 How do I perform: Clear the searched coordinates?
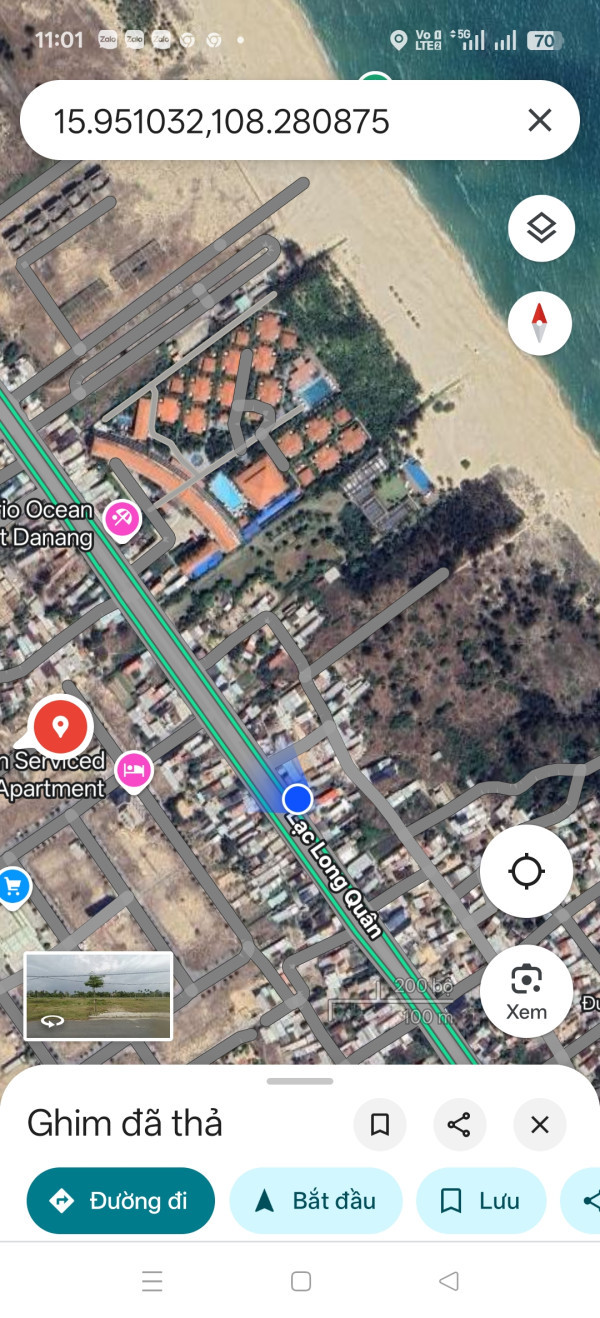(539, 121)
